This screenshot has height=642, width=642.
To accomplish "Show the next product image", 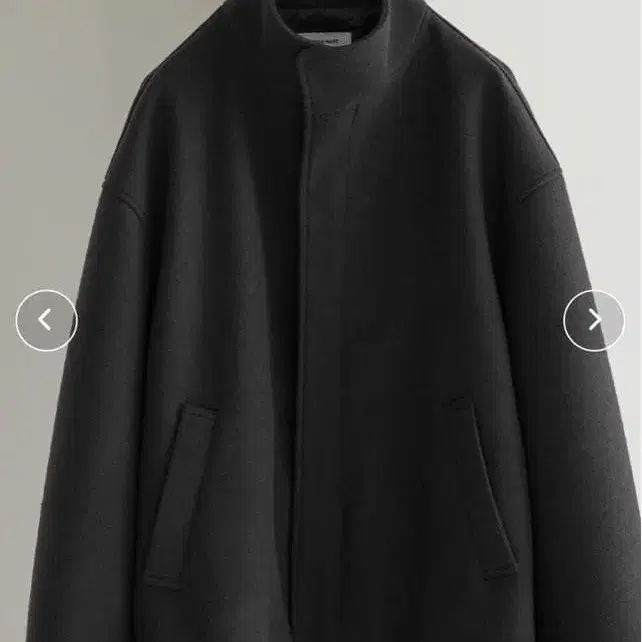I will [x=594, y=320].
